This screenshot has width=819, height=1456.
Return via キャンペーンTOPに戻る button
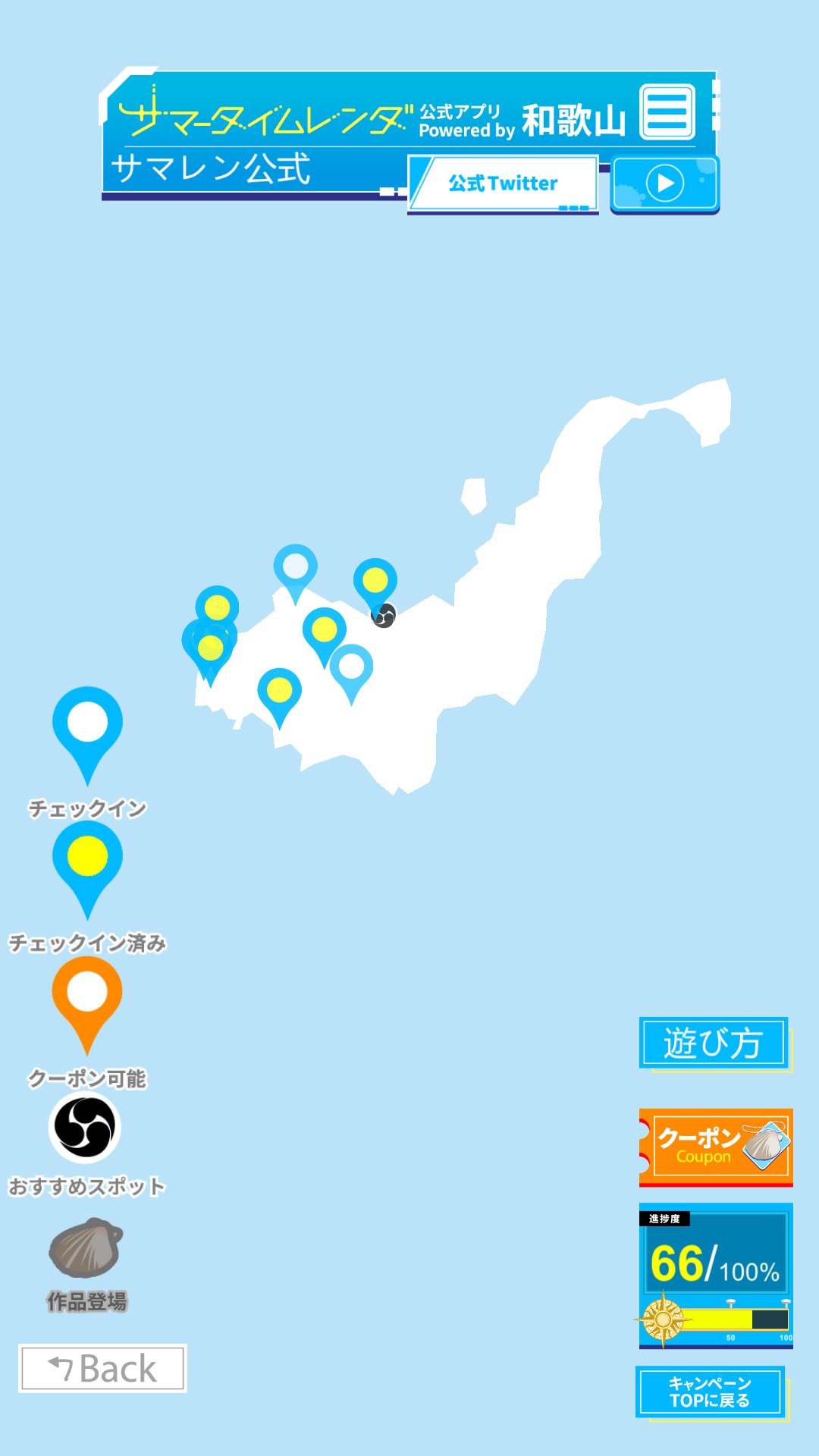(710, 1392)
